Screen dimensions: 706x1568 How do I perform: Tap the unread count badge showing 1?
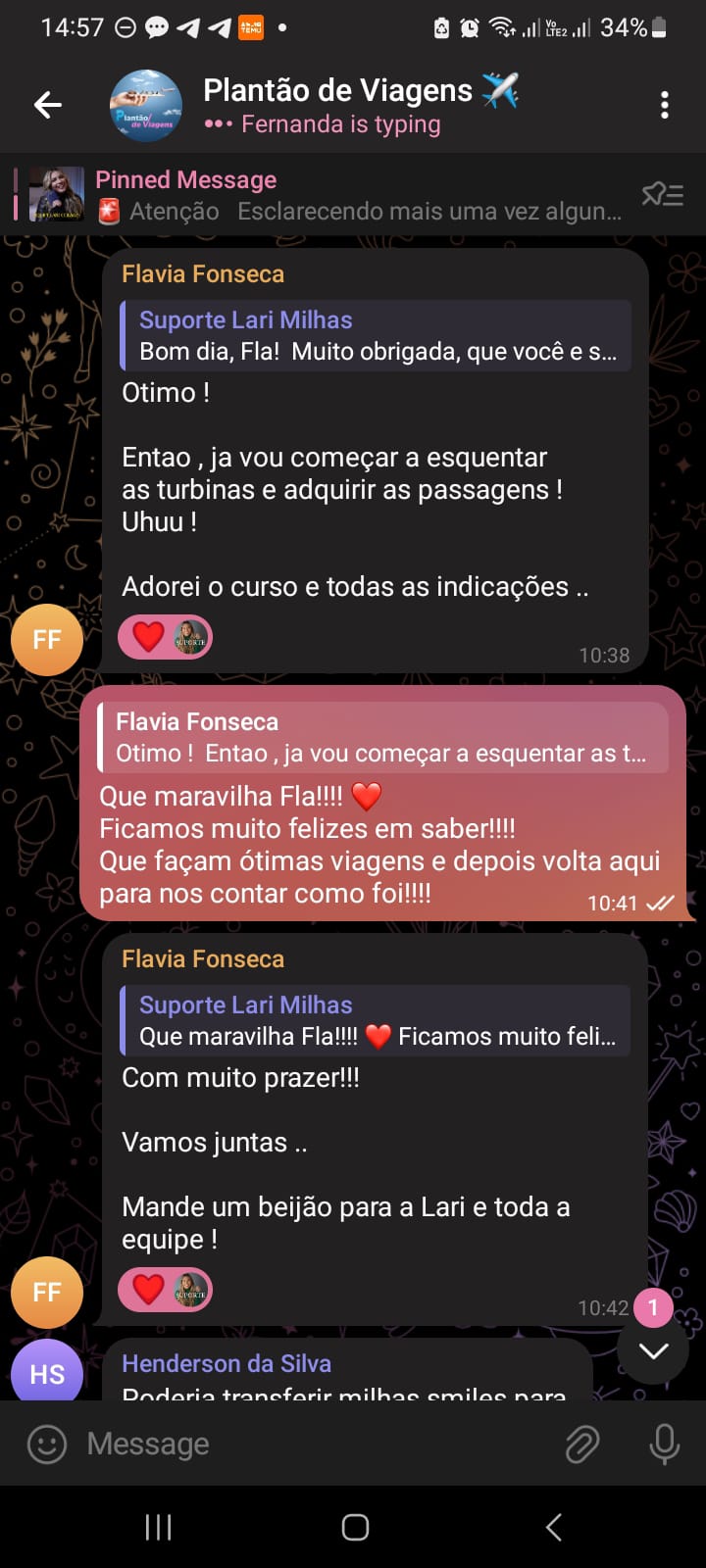tap(653, 1307)
